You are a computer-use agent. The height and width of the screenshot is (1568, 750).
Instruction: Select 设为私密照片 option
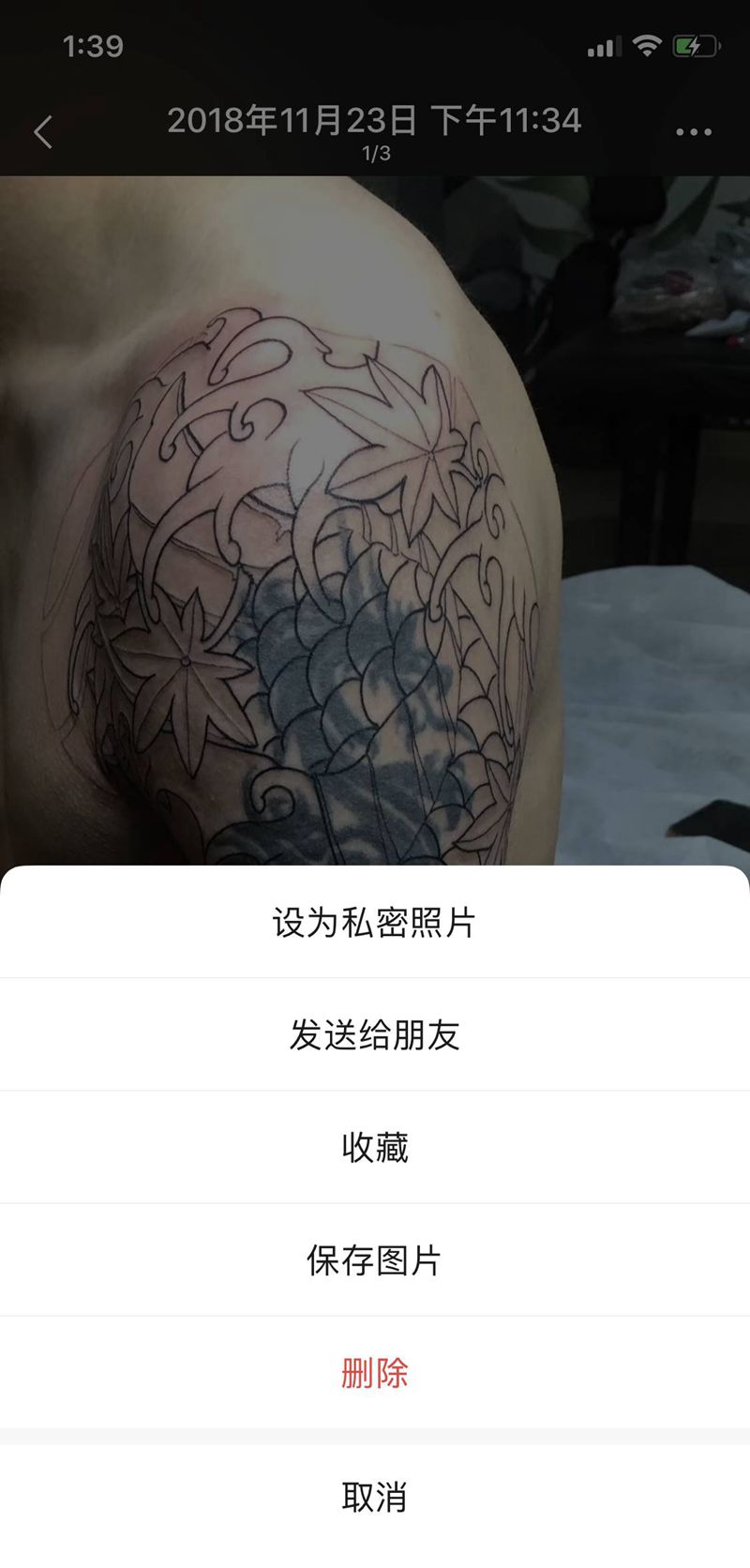374,923
